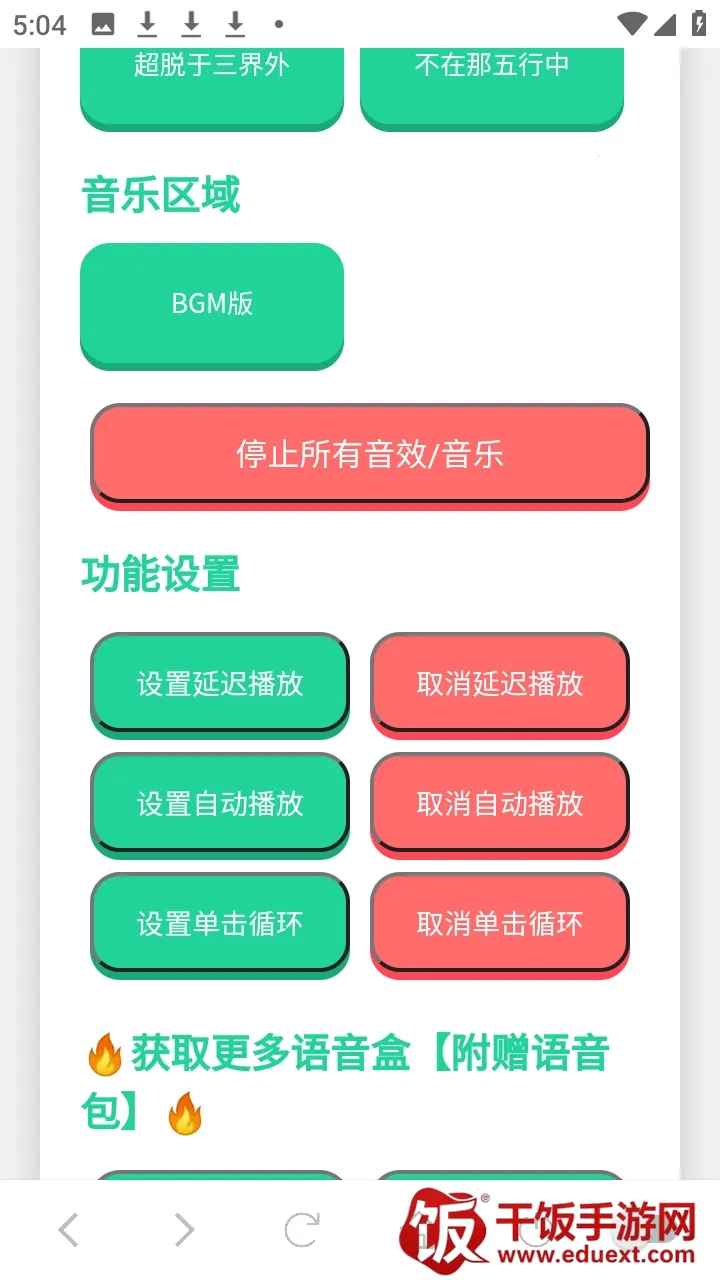Viewport: 720px width, 1280px height.
Task: Select 设置延迟播放
Action: [x=220, y=683]
